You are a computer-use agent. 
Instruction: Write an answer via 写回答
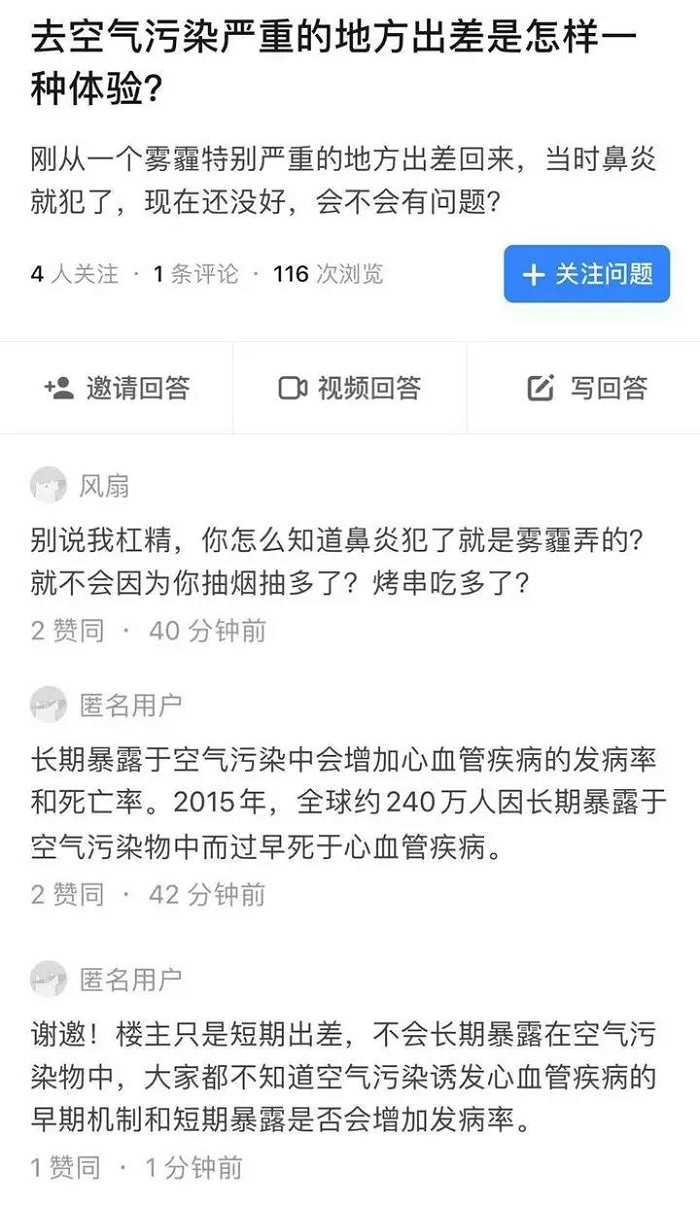pyautogui.click(x=586, y=388)
